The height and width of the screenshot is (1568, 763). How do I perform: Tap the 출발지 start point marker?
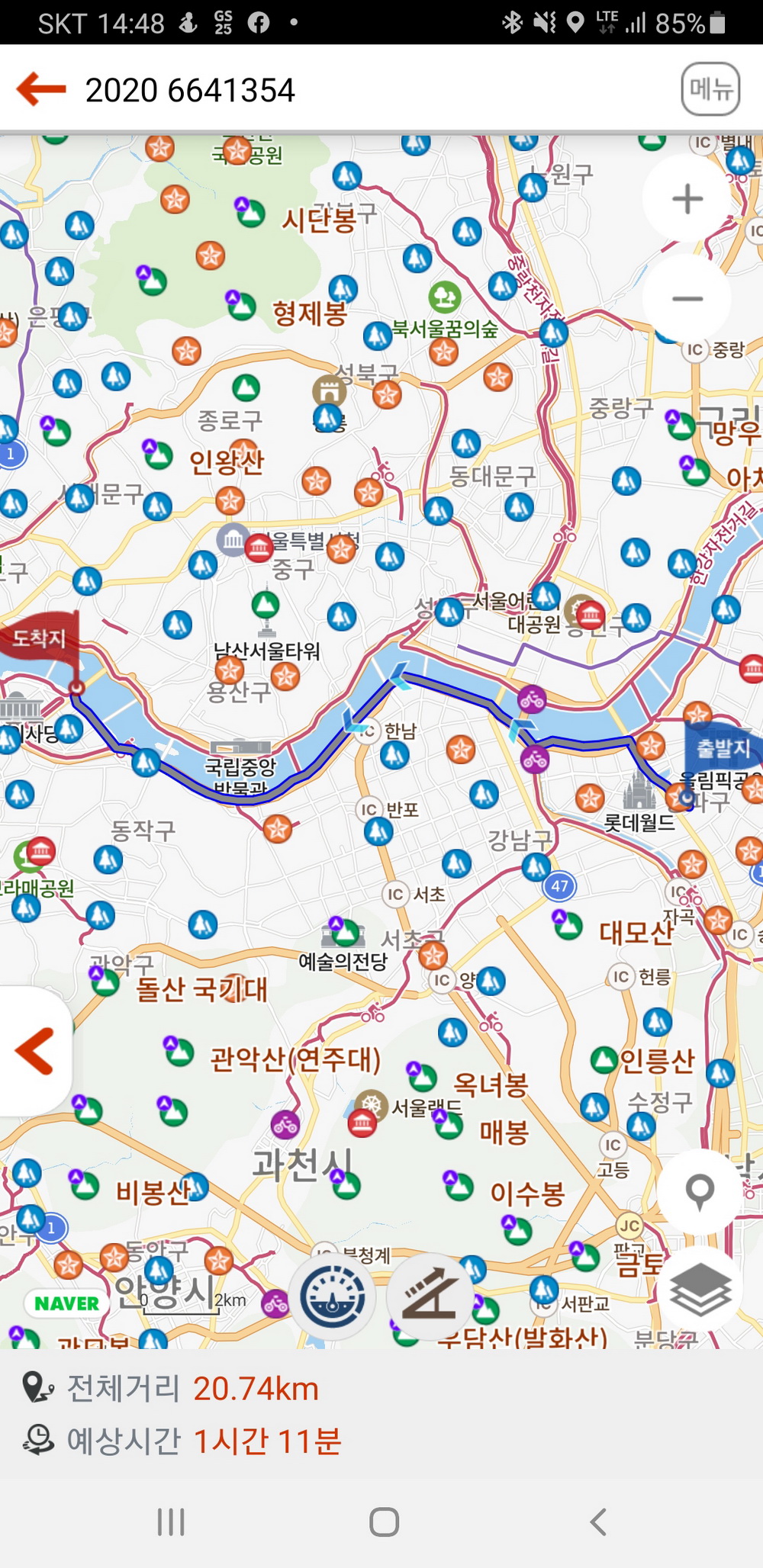point(723,748)
